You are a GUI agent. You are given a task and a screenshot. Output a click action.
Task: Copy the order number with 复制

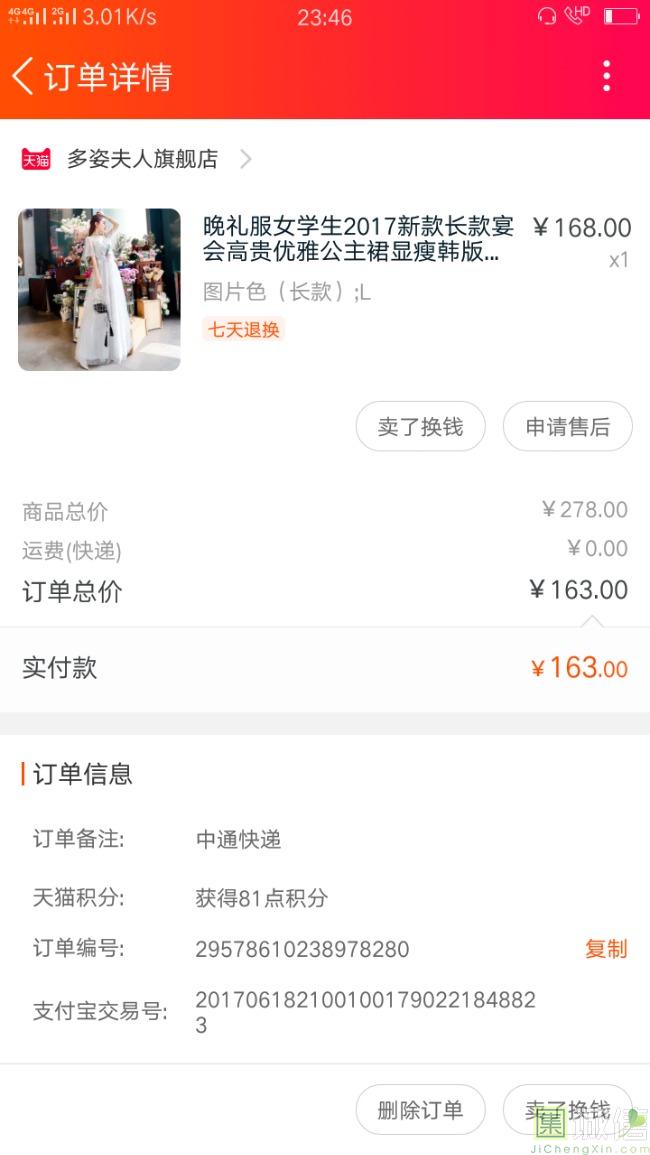coord(606,949)
